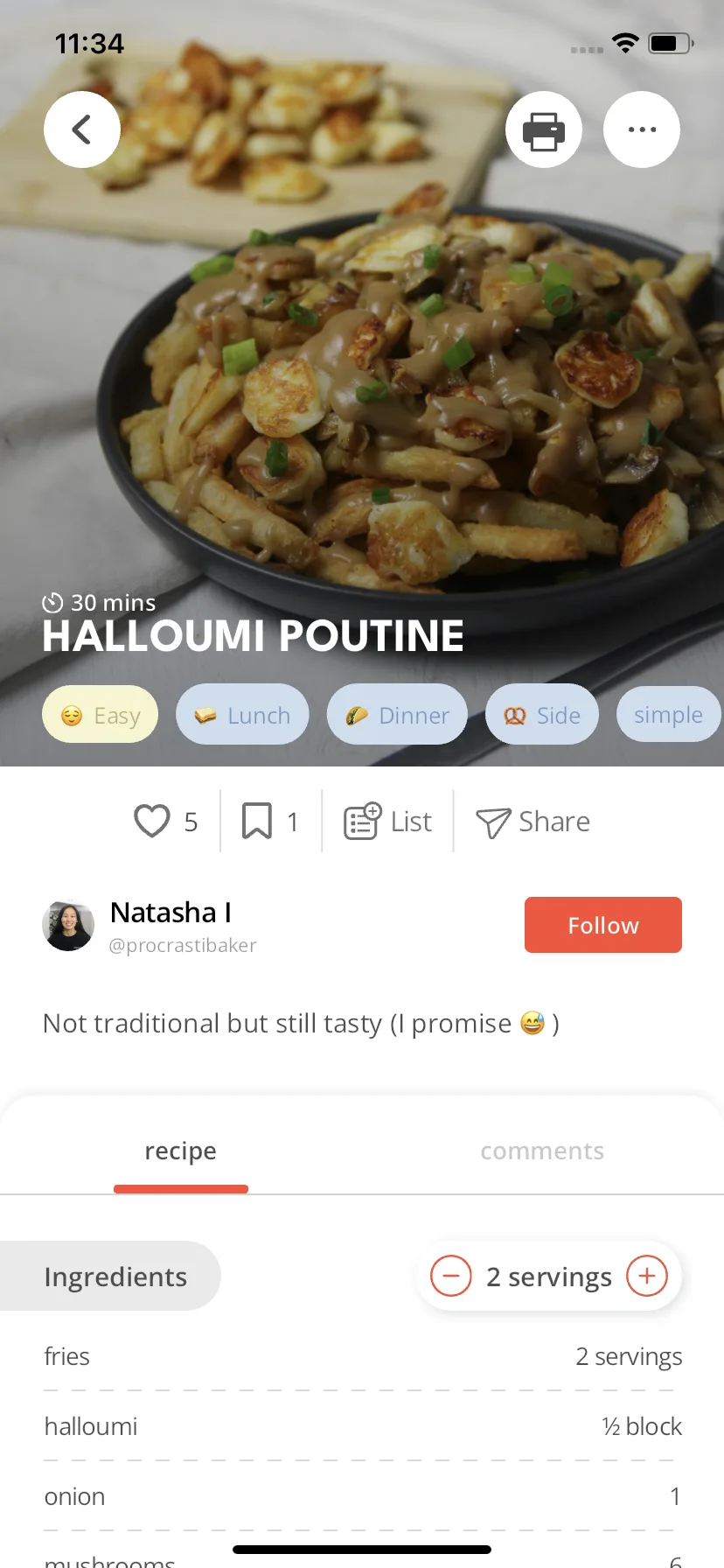Screen dimensions: 724x1568
Task: Decrease servings with the minus button
Action: (x=451, y=1276)
